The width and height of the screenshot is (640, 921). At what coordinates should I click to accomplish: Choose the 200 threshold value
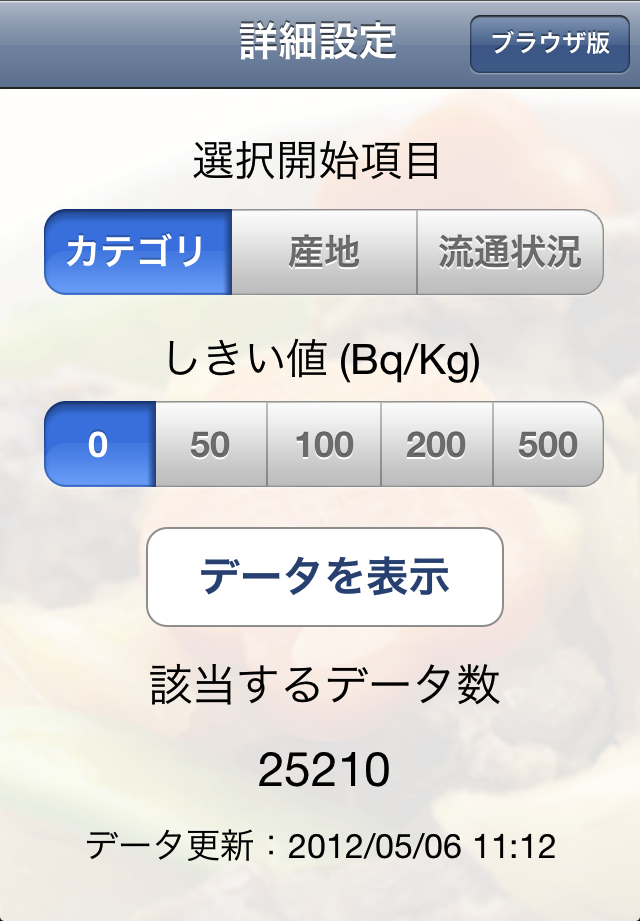point(437,444)
